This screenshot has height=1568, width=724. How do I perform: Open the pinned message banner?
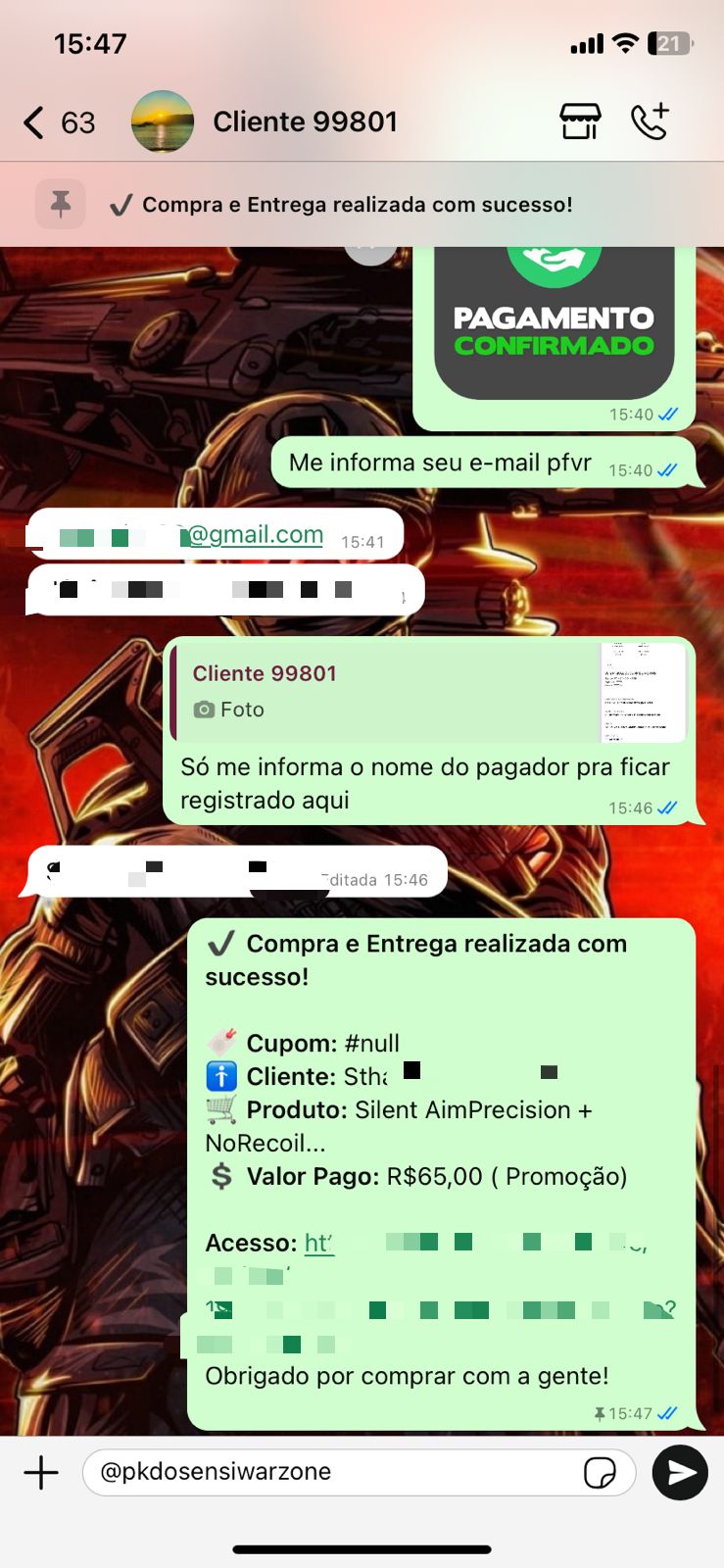pyautogui.click(x=359, y=205)
